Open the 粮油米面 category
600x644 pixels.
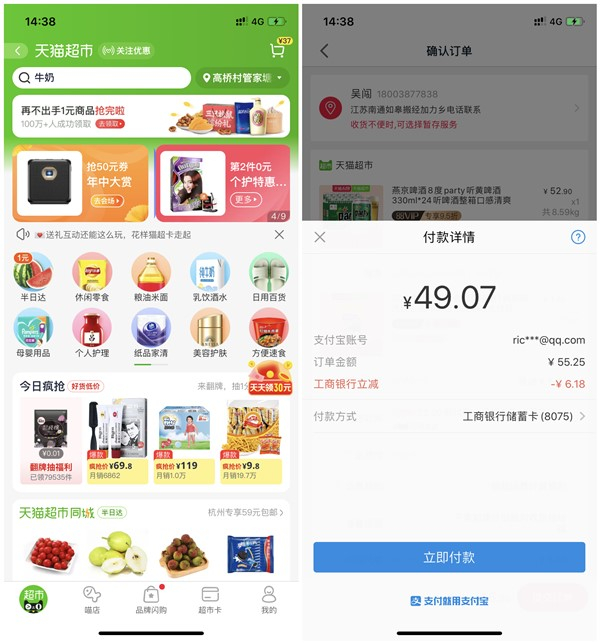coord(151,277)
